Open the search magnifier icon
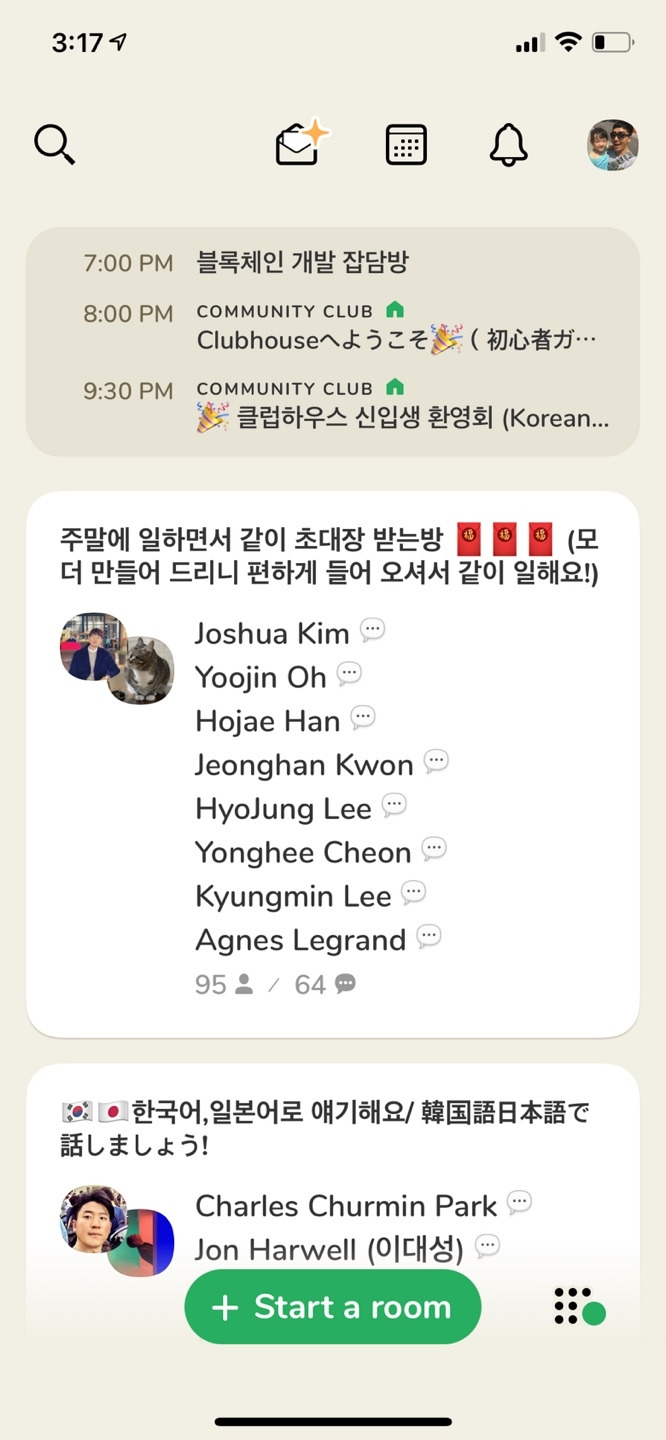 (x=54, y=145)
